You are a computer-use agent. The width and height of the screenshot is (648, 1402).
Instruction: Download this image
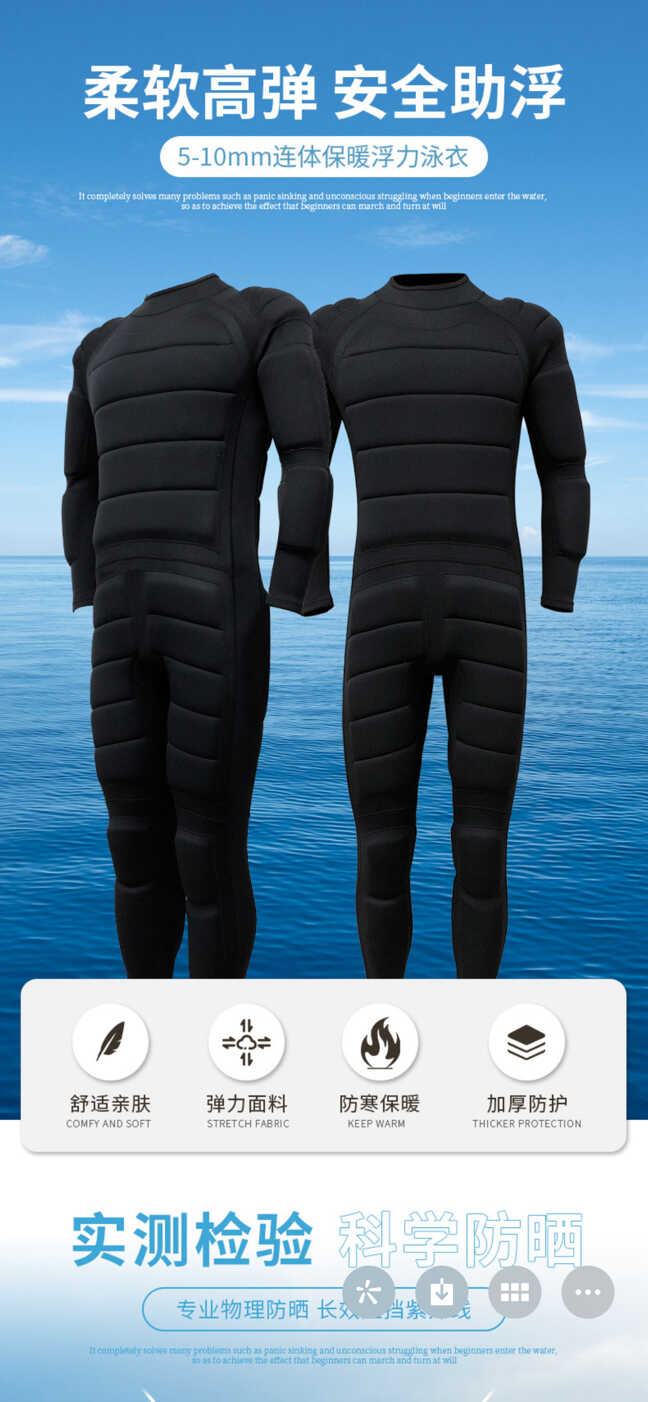[441, 1292]
